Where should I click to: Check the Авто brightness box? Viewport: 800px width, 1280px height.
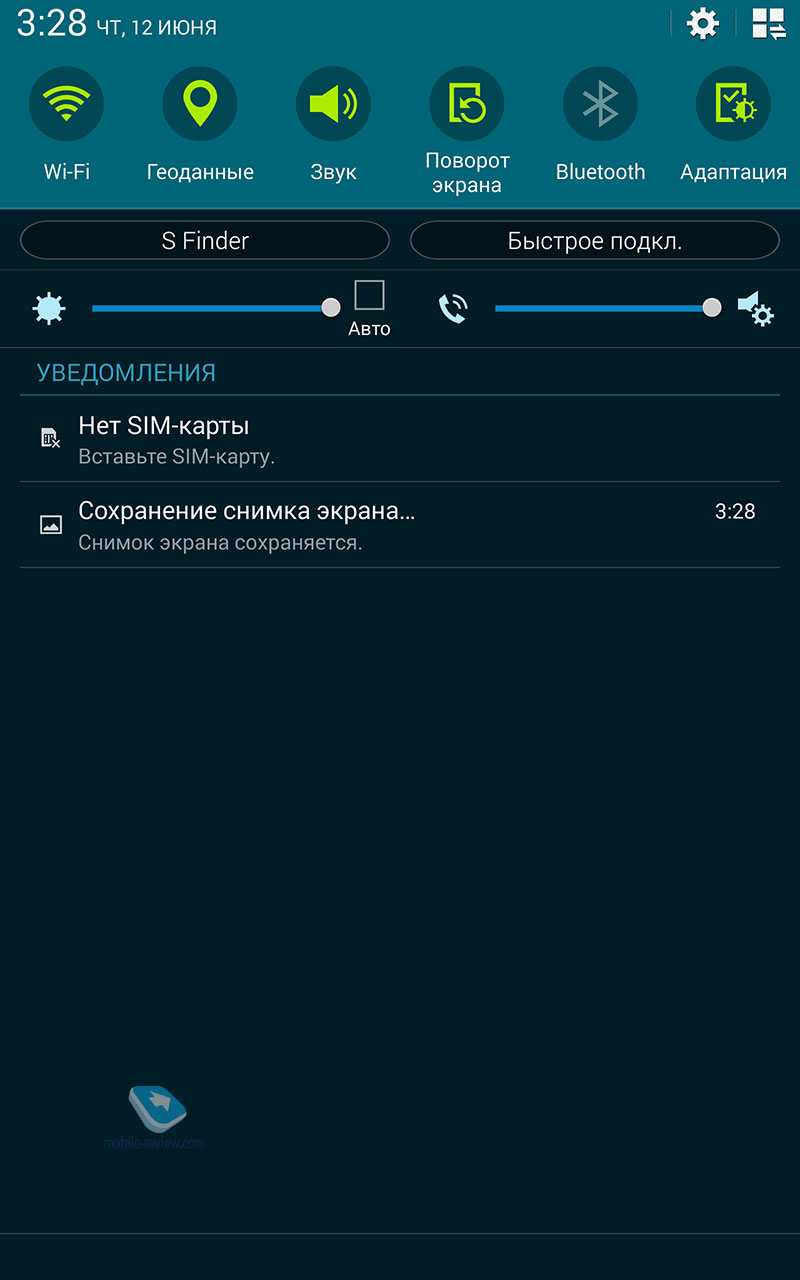pyautogui.click(x=369, y=295)
